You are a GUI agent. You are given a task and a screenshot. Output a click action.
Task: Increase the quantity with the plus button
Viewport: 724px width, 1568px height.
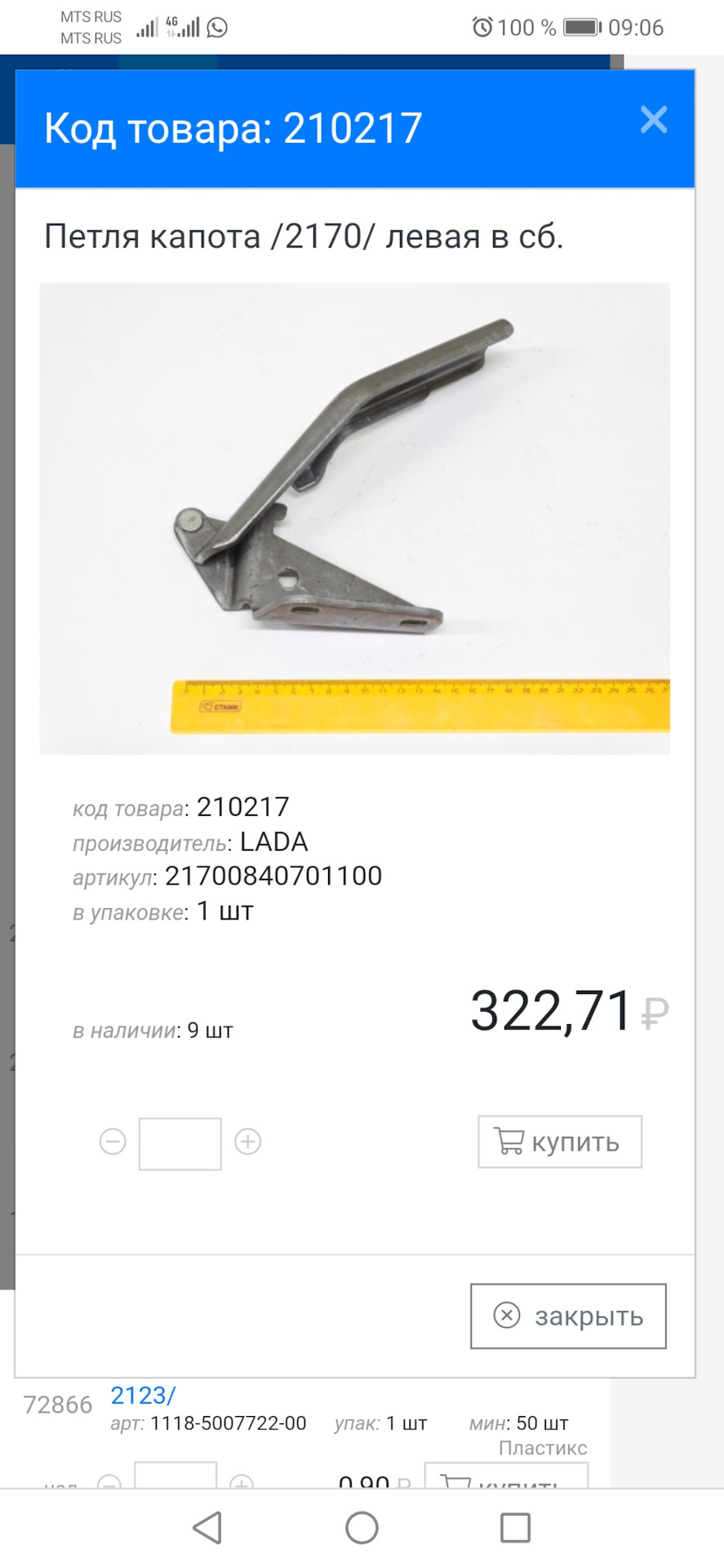tap(248, 1141)
